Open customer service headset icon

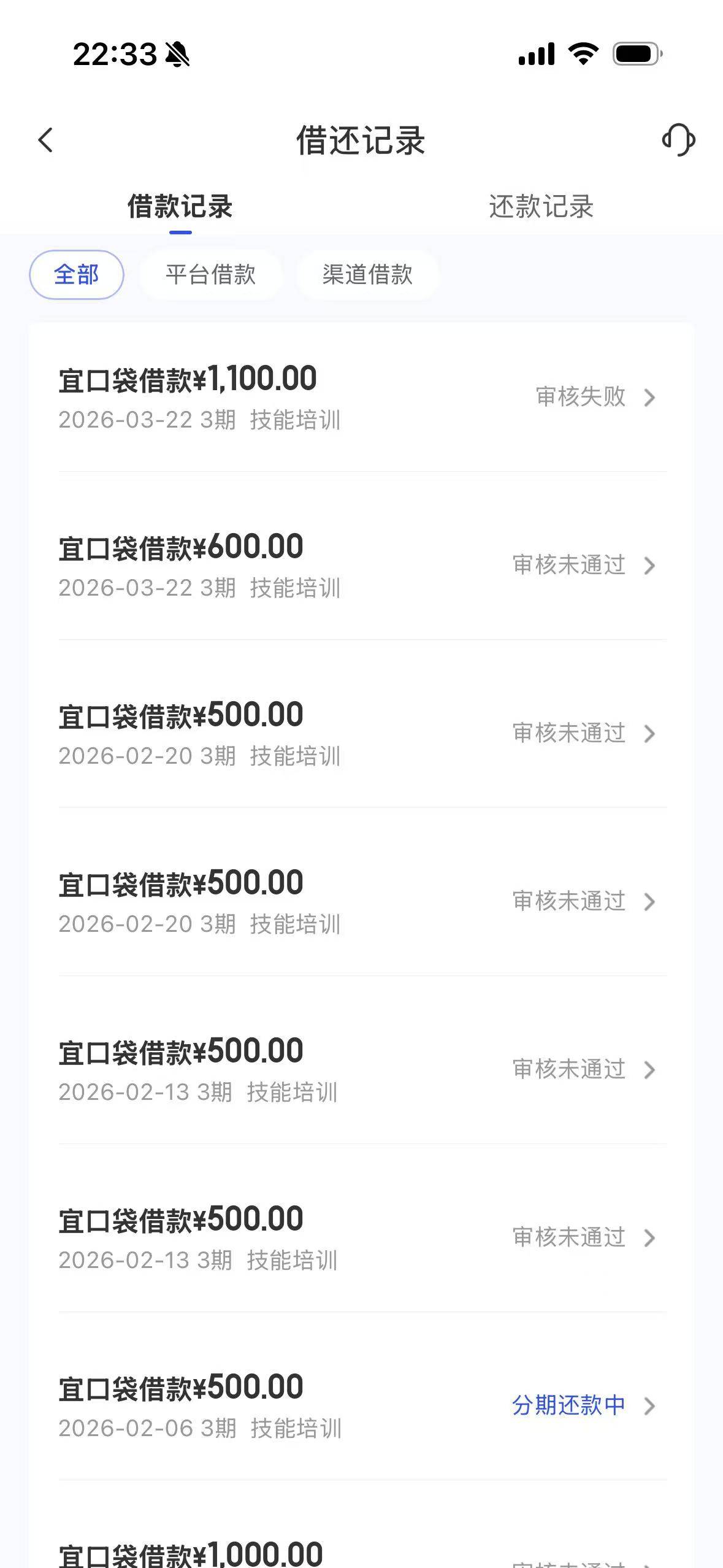(x=678, y=140)
